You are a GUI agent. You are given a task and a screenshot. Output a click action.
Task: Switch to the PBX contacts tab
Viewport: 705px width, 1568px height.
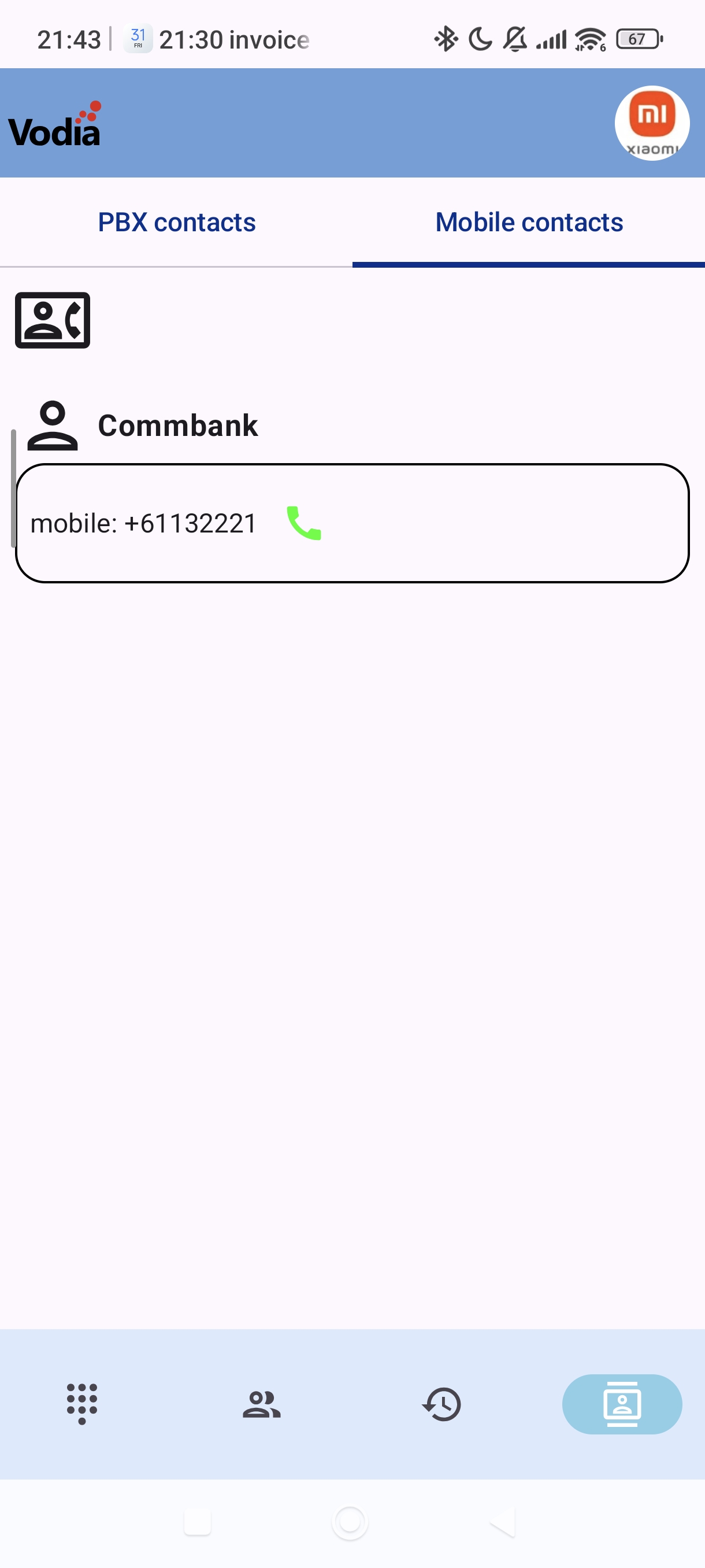[x=176, y=223]
